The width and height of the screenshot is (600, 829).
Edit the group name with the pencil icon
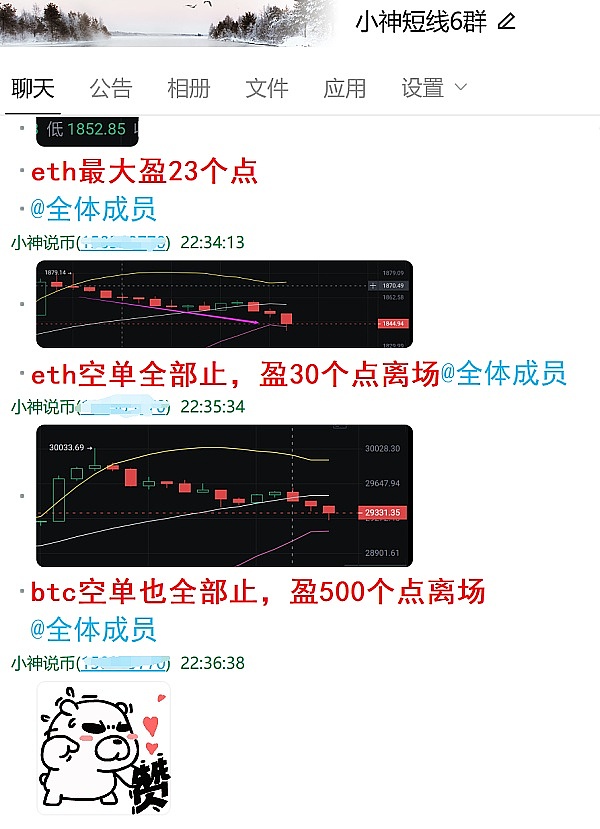[507, 22]
